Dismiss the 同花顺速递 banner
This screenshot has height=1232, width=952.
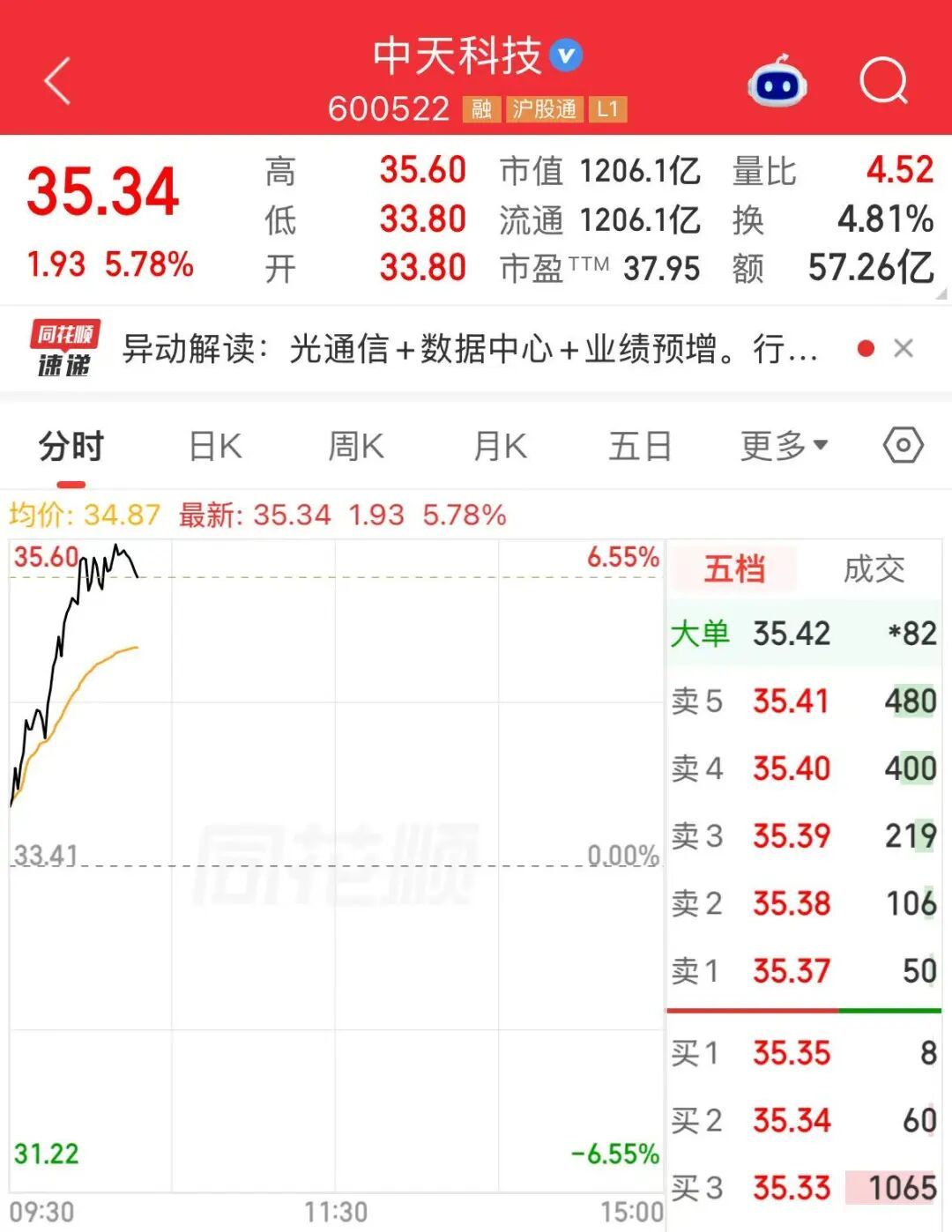tap(903, 349)
